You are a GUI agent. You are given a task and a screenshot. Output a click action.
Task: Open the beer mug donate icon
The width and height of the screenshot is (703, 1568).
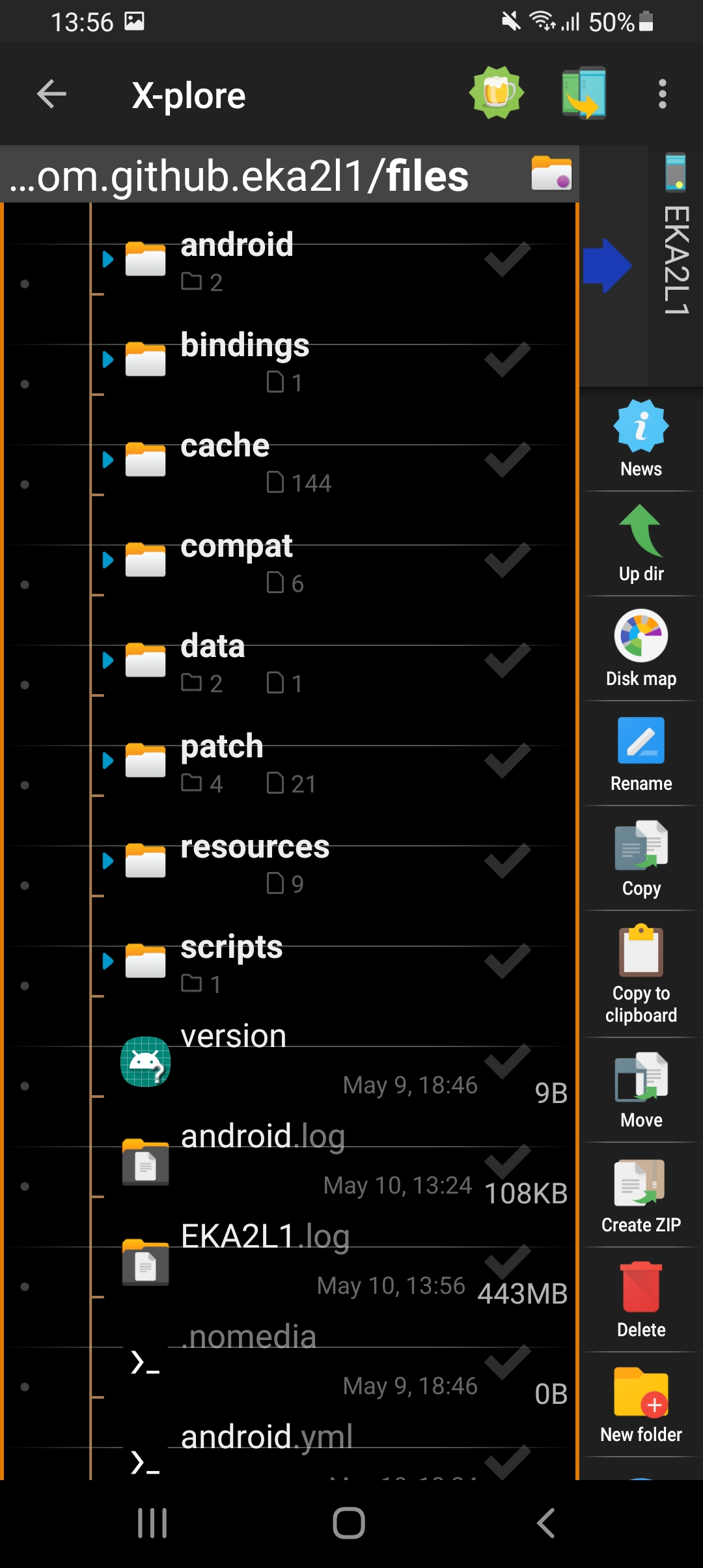(497, 93)
